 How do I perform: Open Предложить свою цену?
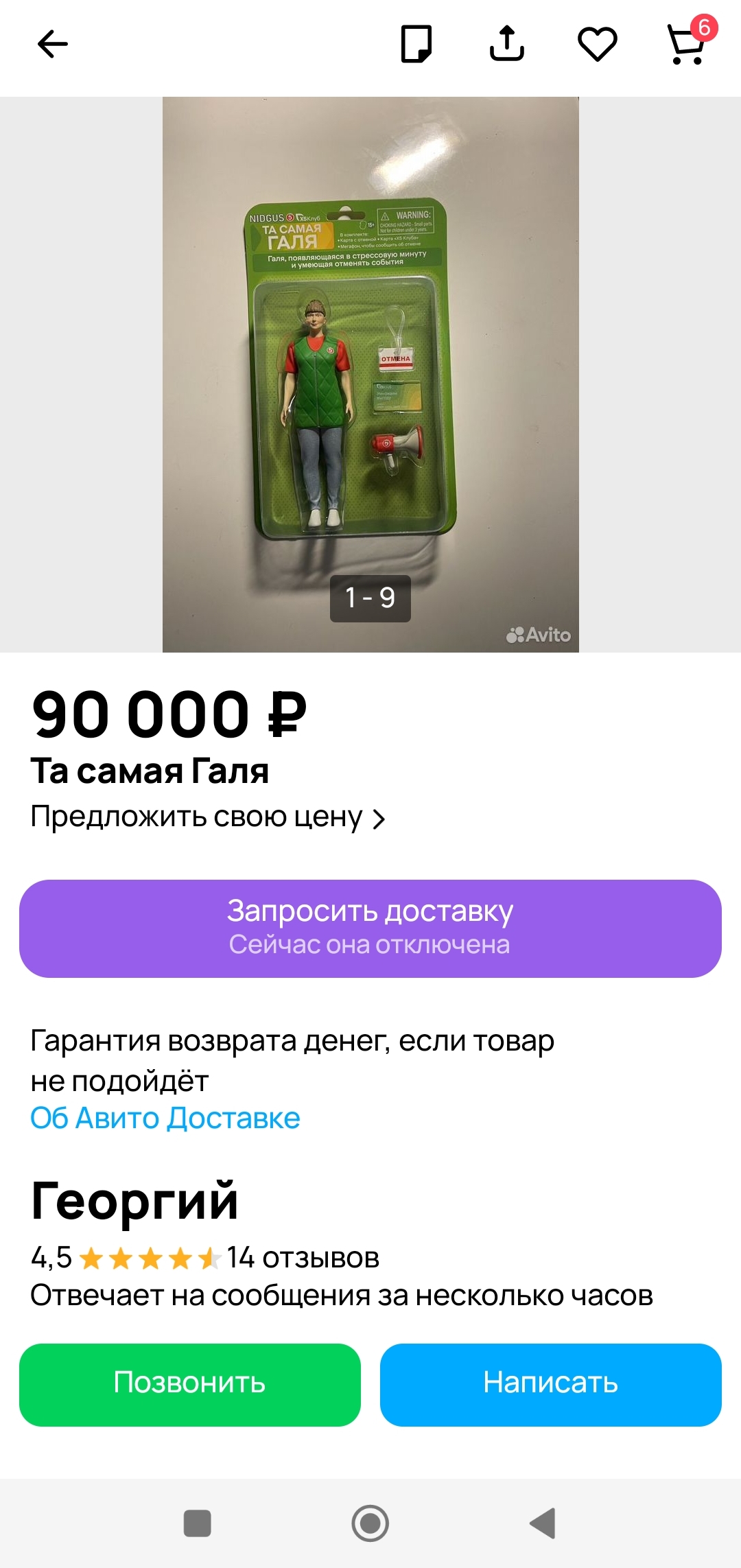[x=207, y=817]
